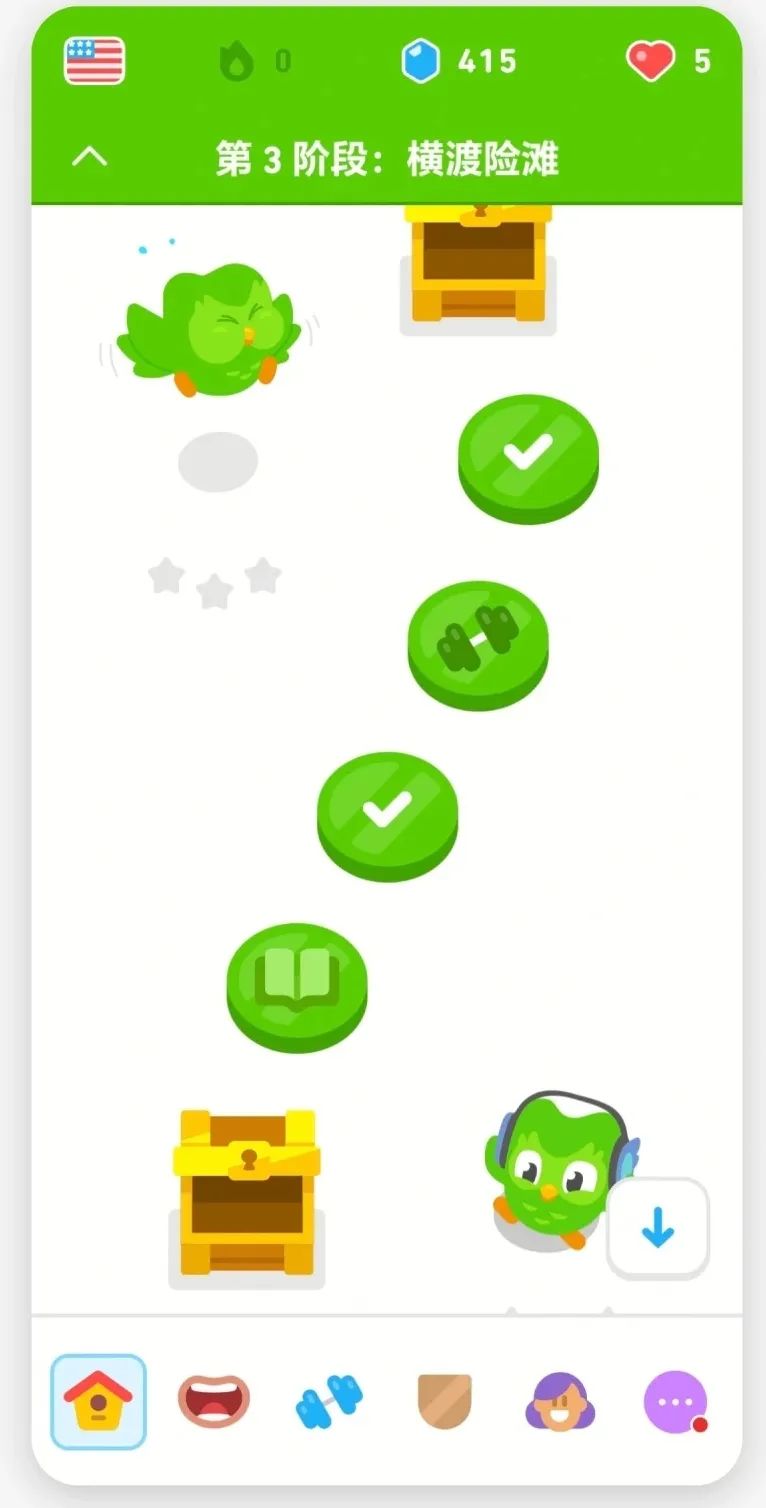Open the blue dumbbell practice tab
The image size is (766, 1508).
pos(329,1401)
